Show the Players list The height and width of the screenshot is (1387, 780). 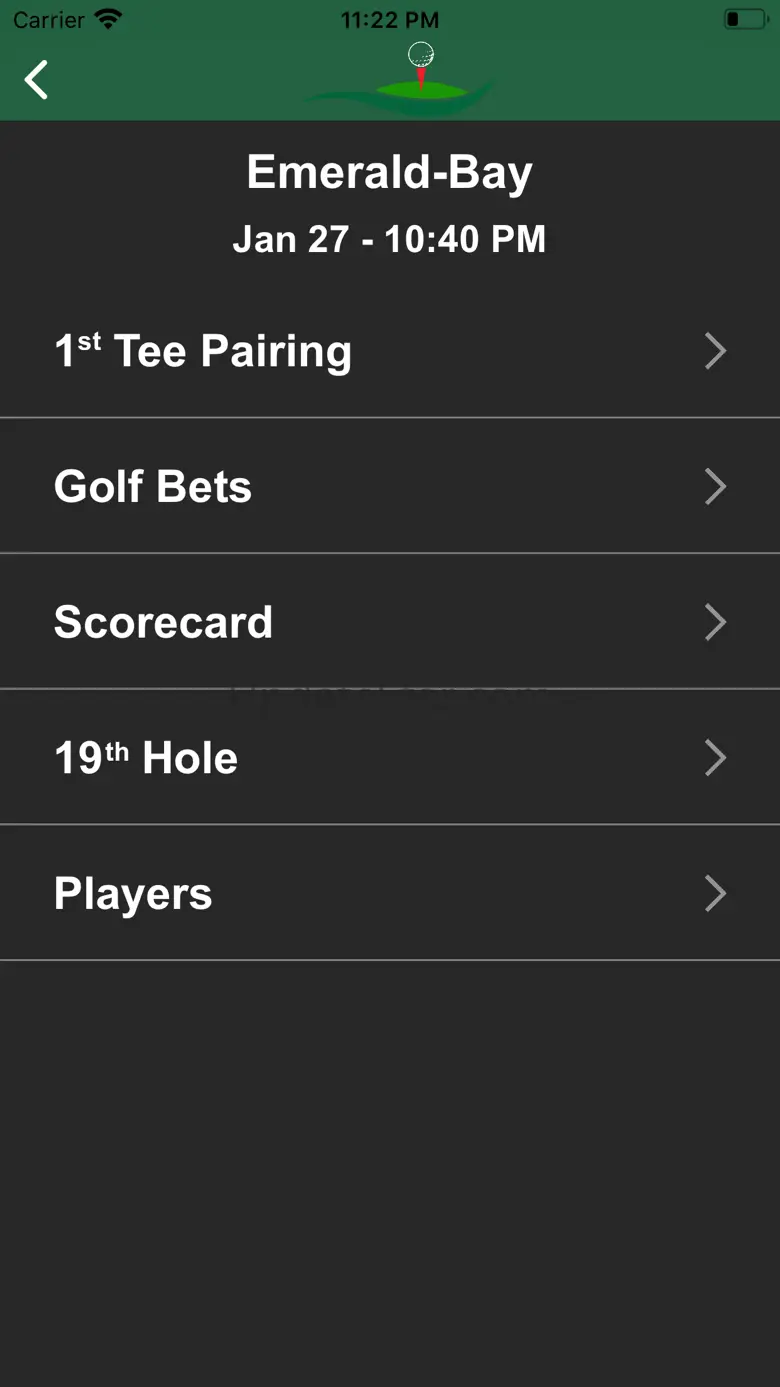(389, 893)
